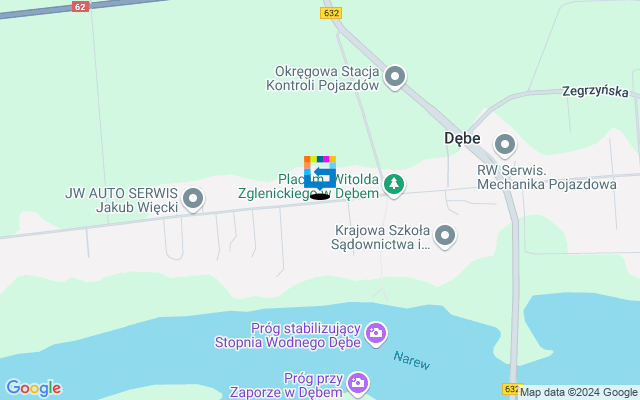View Próg stabilizujący Stopnia Wodnego Dębe photo spot
640x400 pixels.
click(376, 332)
